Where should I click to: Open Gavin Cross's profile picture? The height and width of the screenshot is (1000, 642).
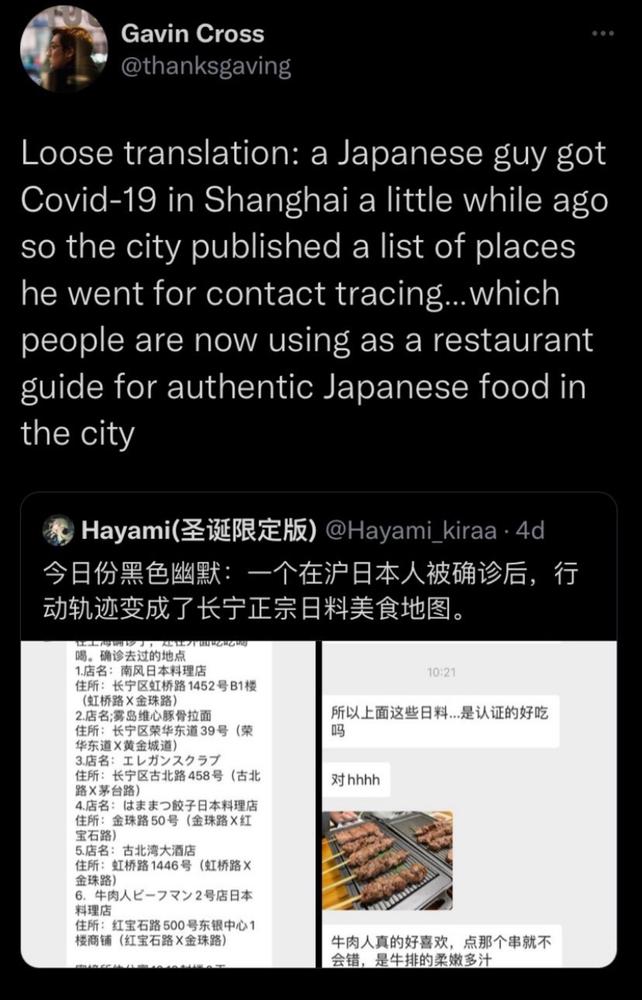(x=63, y=49)
